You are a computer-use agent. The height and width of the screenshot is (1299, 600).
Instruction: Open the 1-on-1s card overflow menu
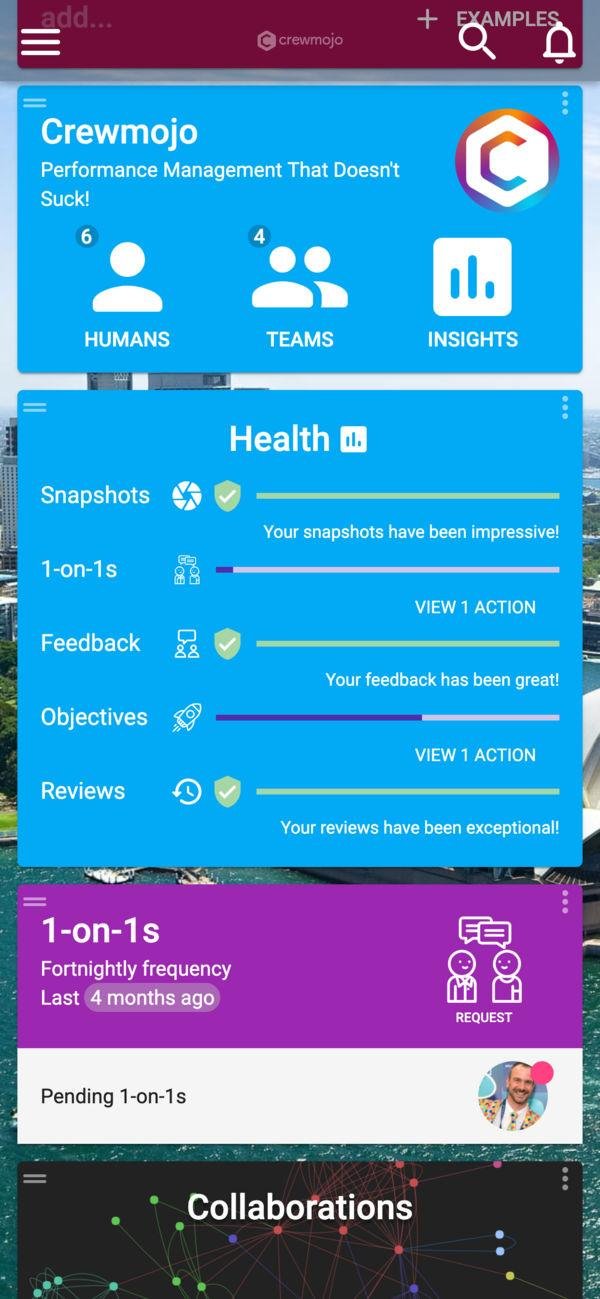click(565, 902)
